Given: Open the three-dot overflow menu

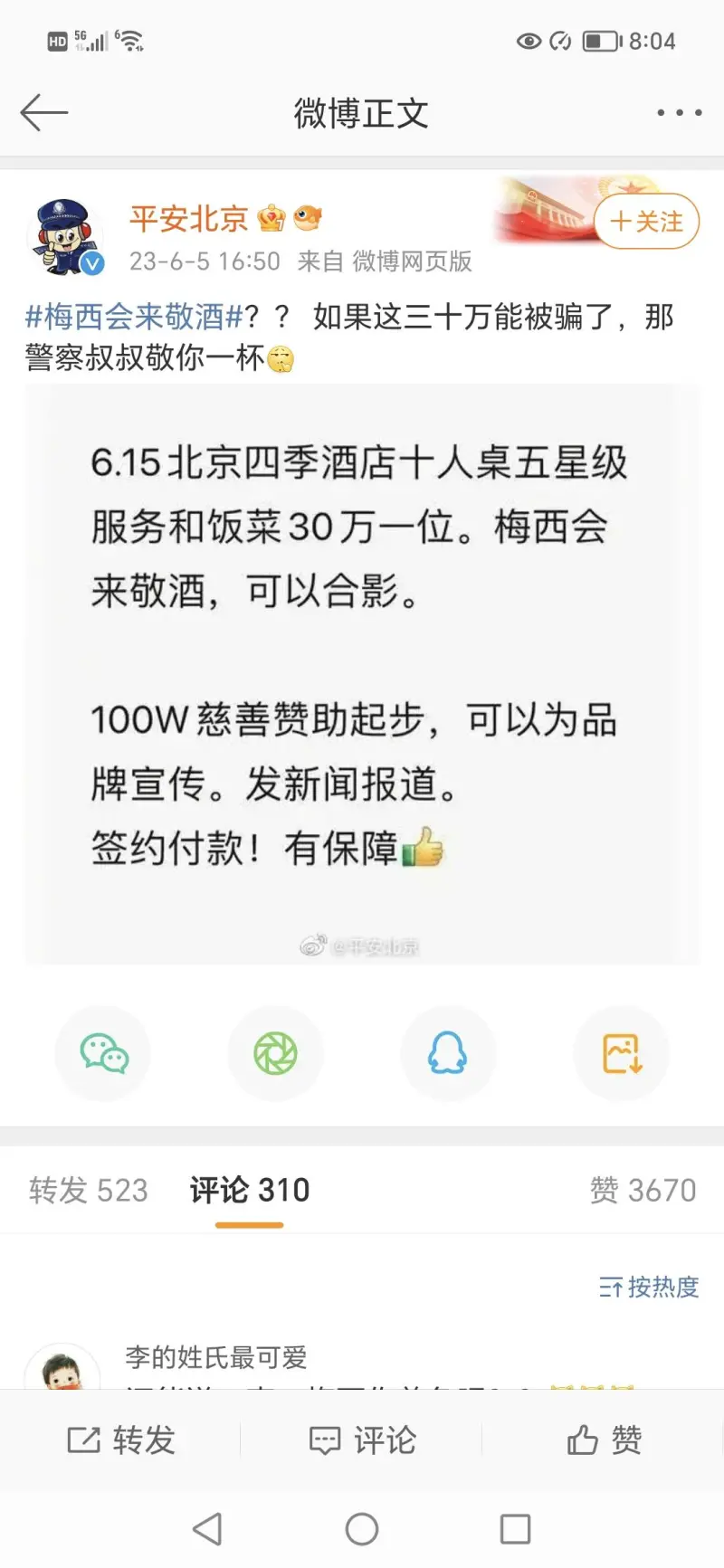Looking at the screenshot, I should [679, 113].
